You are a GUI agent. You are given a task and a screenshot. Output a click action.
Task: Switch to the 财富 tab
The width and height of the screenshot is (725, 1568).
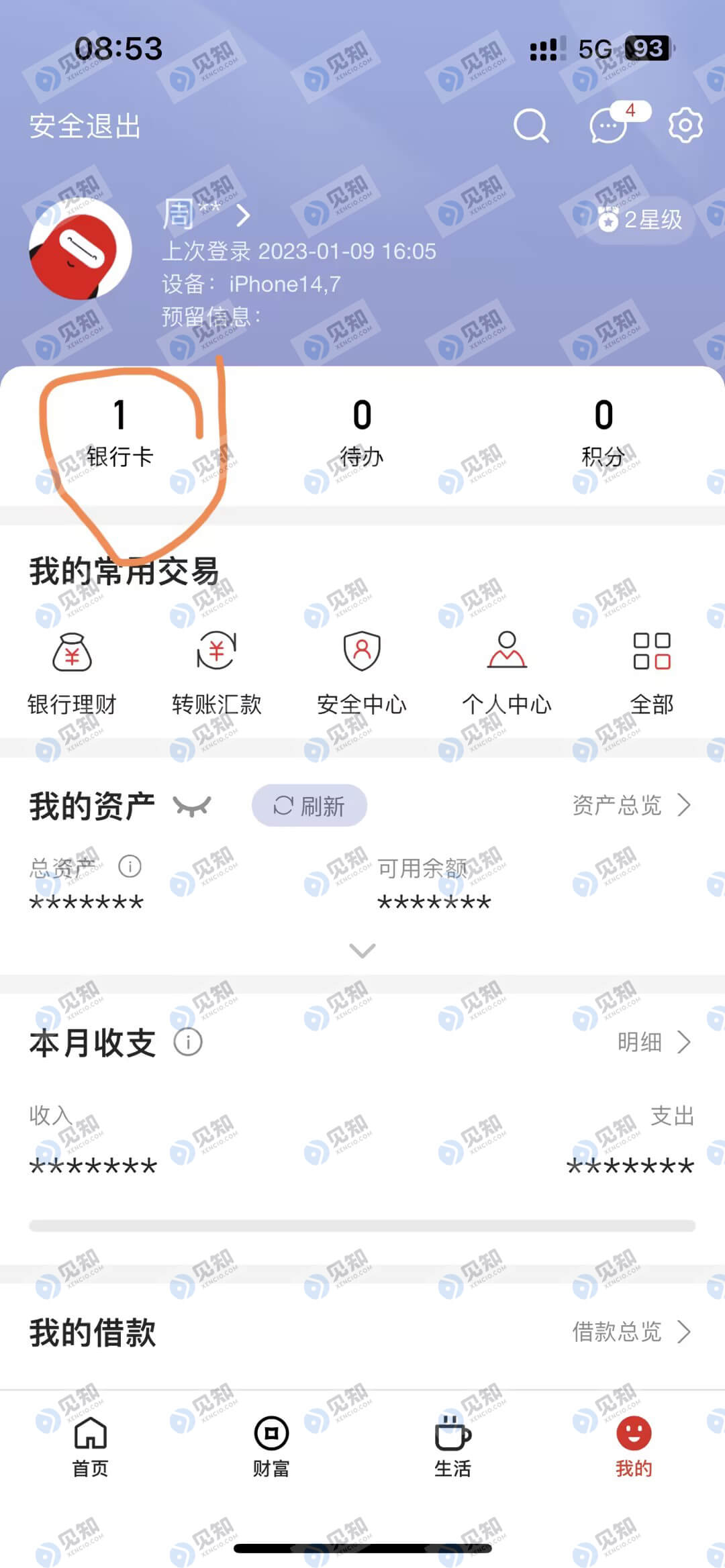(x=271, y=1447)
